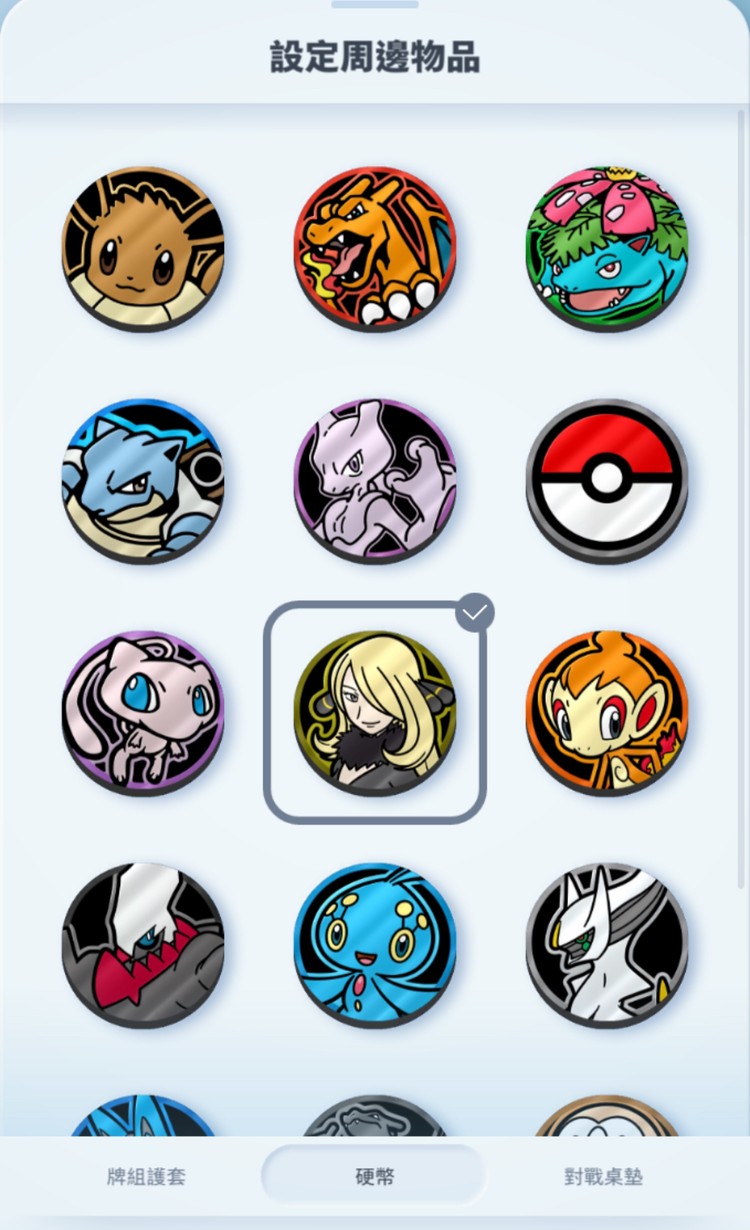
Task: Select the Manaphy coin
Action: tap(375, 944)
